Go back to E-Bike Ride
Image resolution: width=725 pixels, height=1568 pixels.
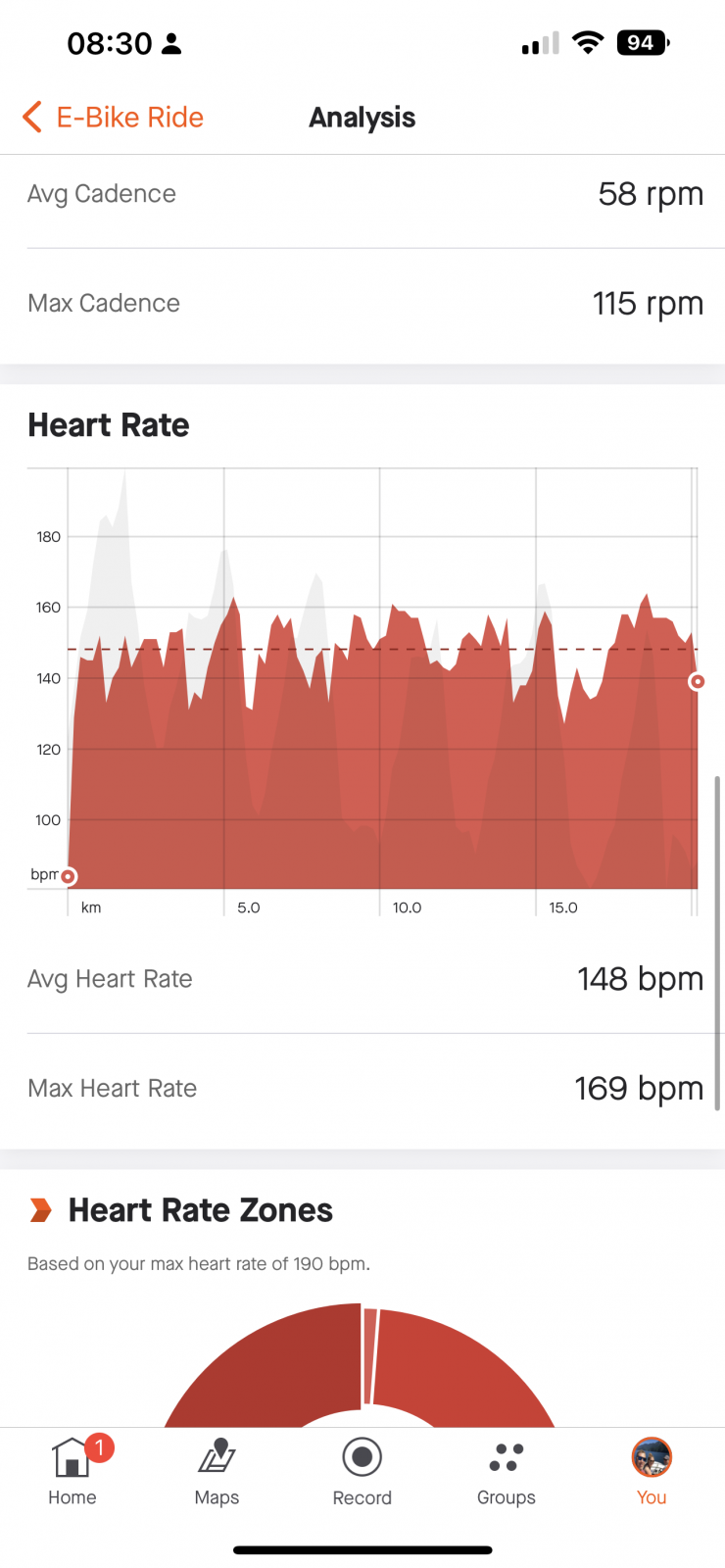click(113, 118)
